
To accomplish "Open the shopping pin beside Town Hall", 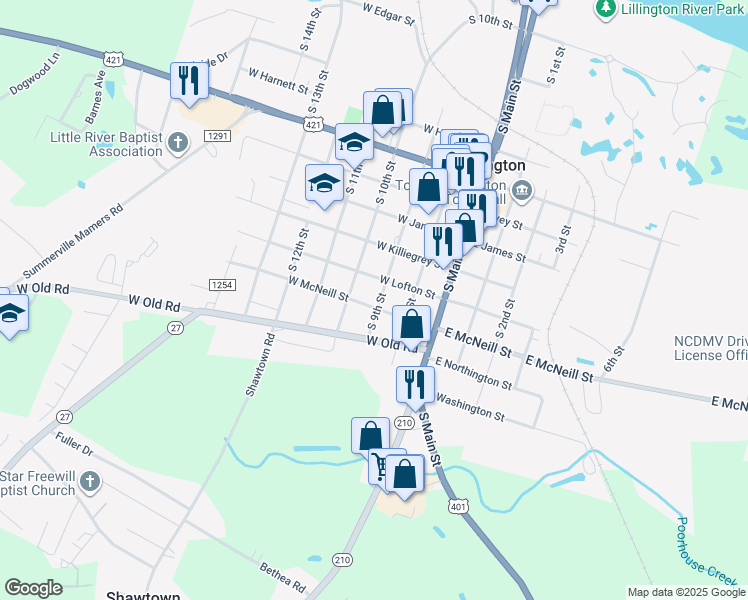I will coord(428,187).
